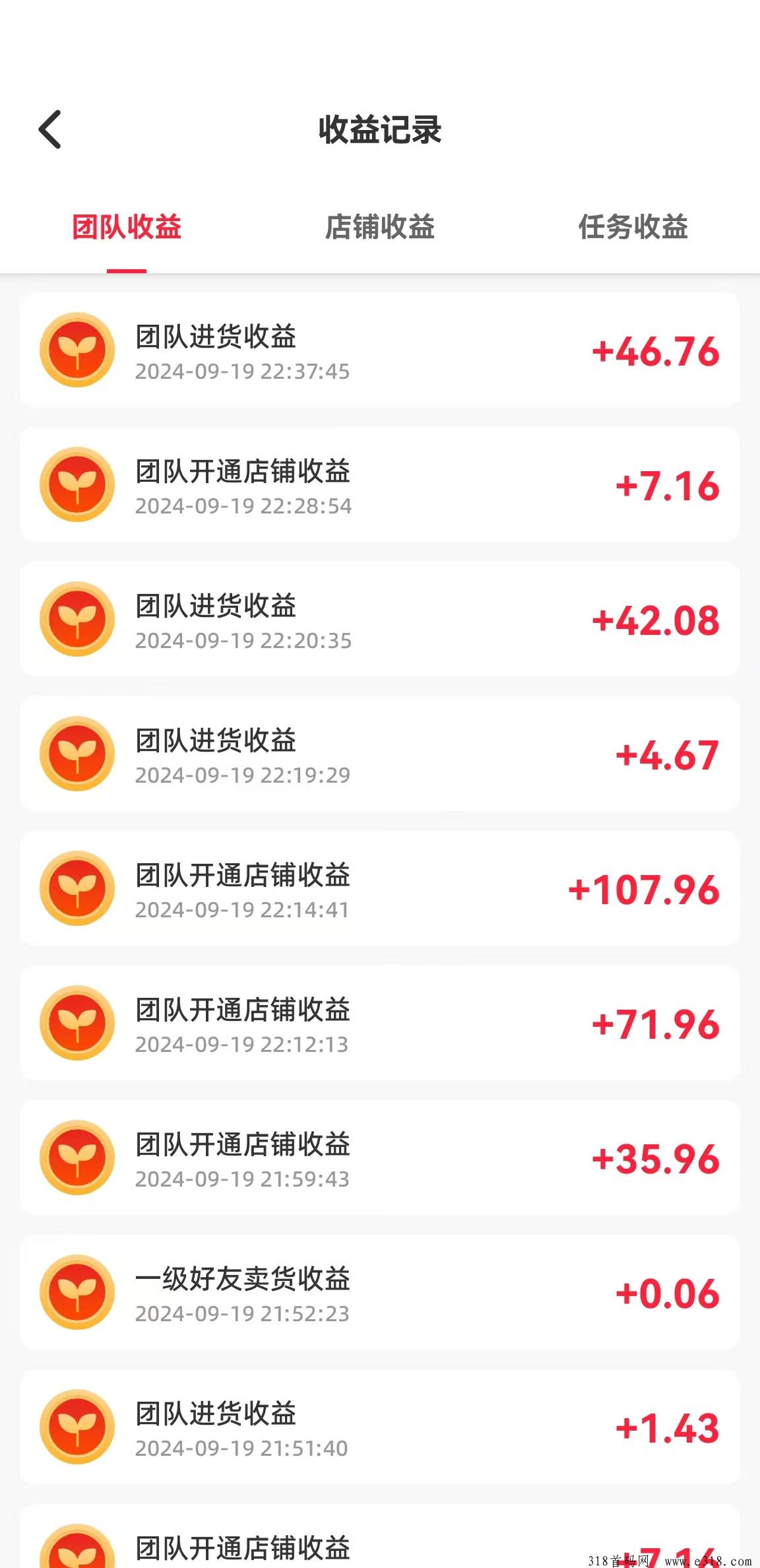Switch to the 店铺收益 tab
The width and height of the screenshot is (760, 1568).
click(380, 227)
